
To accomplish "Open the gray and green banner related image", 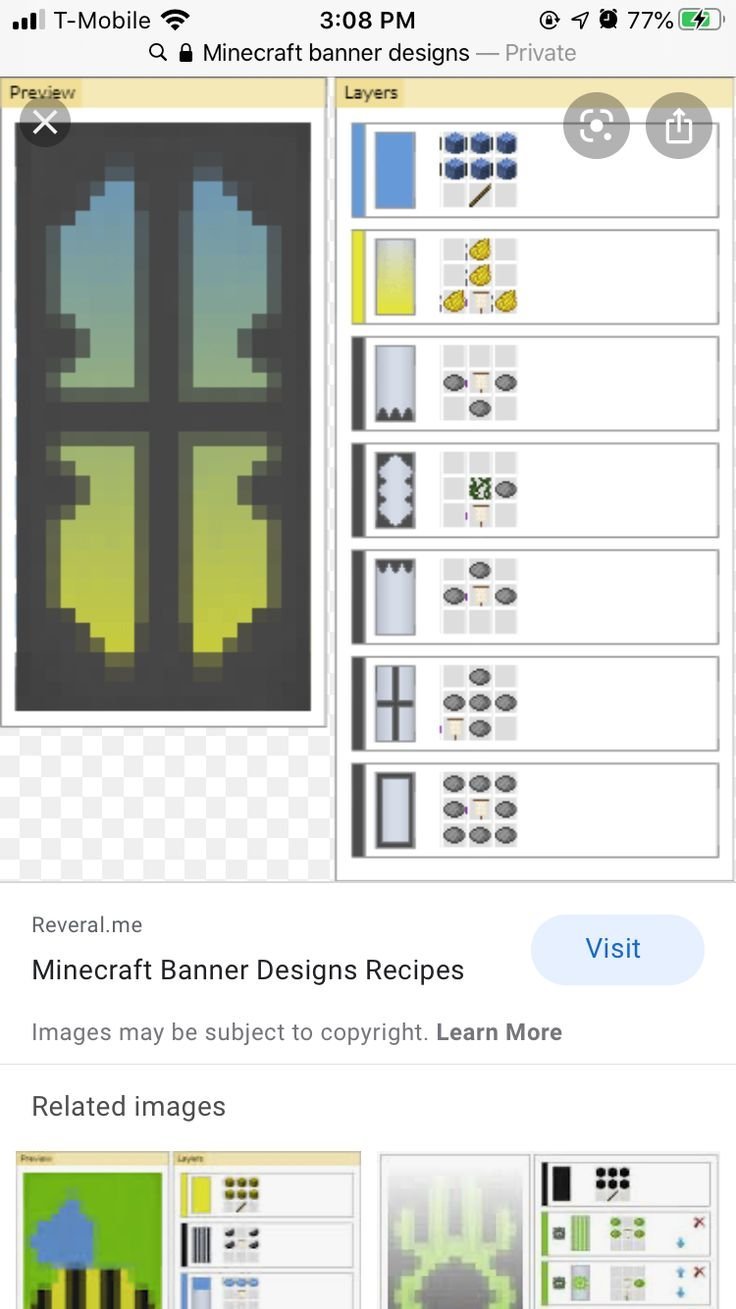I will (x=550, y=1230).
